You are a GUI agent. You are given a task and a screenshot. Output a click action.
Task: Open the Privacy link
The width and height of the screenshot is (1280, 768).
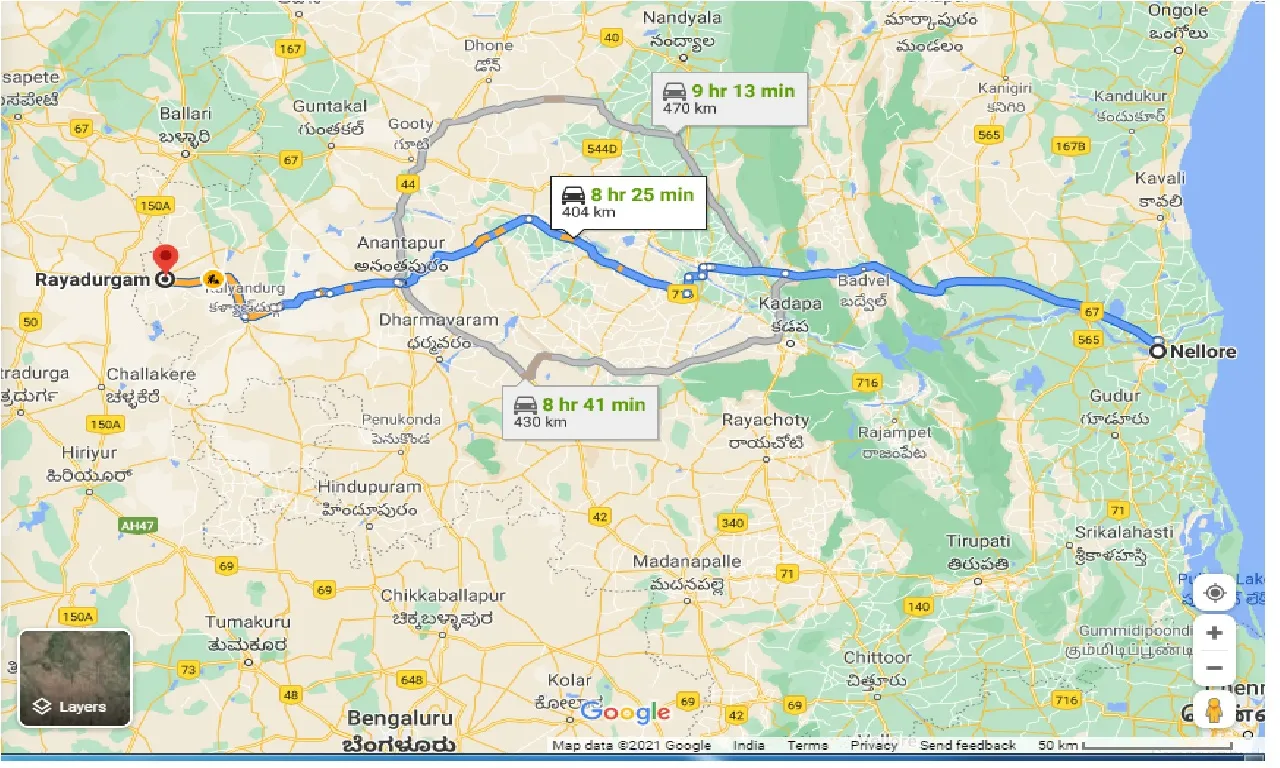[874, 745]
